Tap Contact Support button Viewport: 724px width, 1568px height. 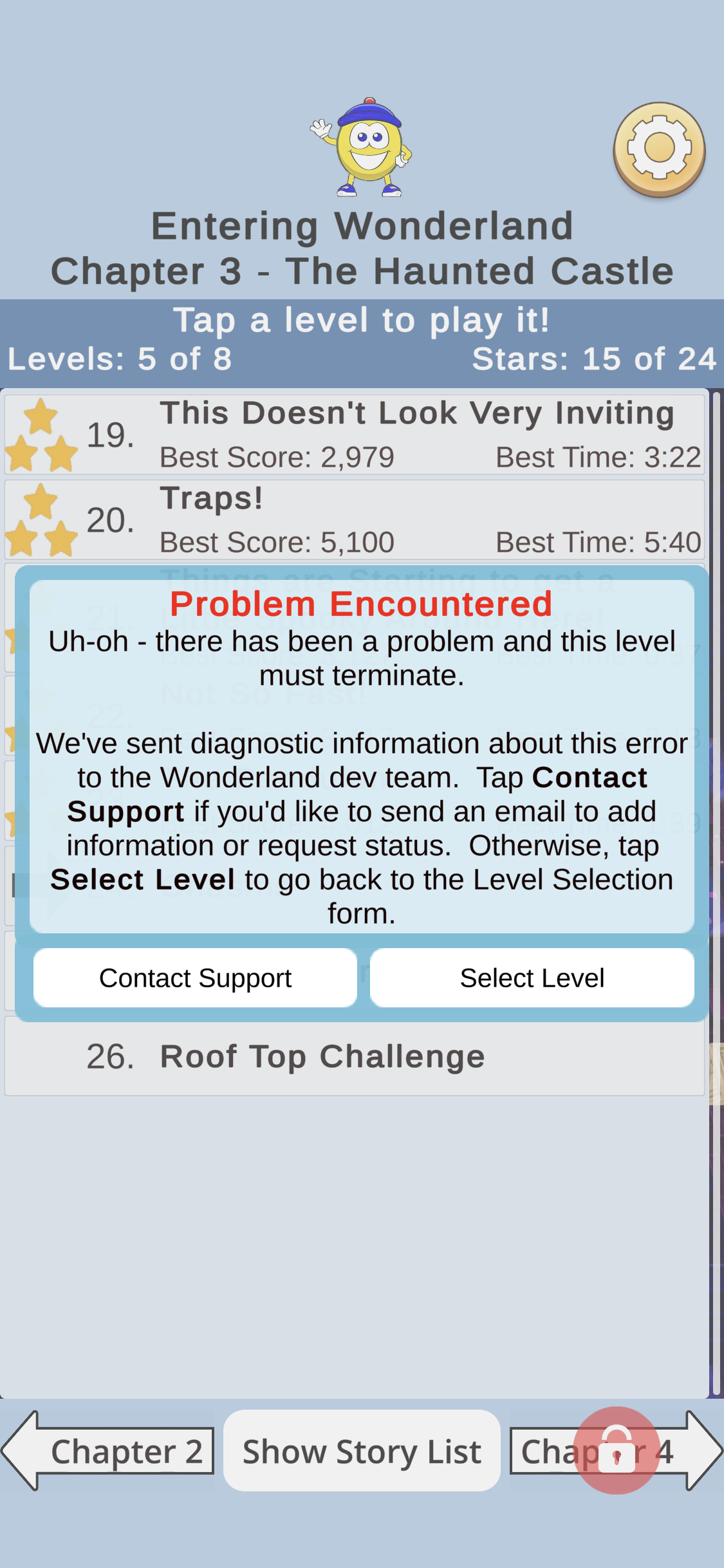coord(195,978)
